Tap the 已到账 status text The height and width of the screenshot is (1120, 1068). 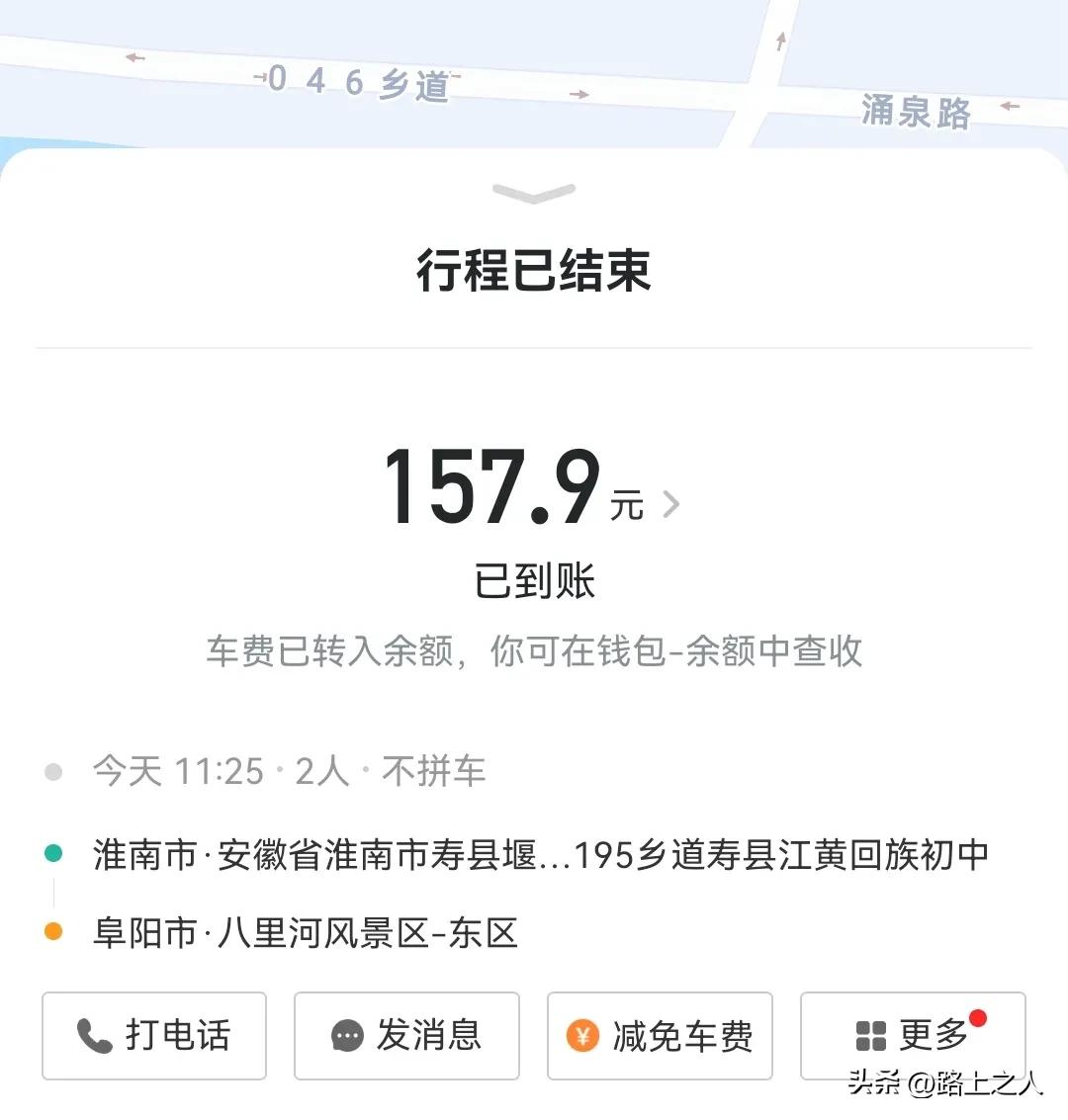pyautogui.click(x=534, y=583)
